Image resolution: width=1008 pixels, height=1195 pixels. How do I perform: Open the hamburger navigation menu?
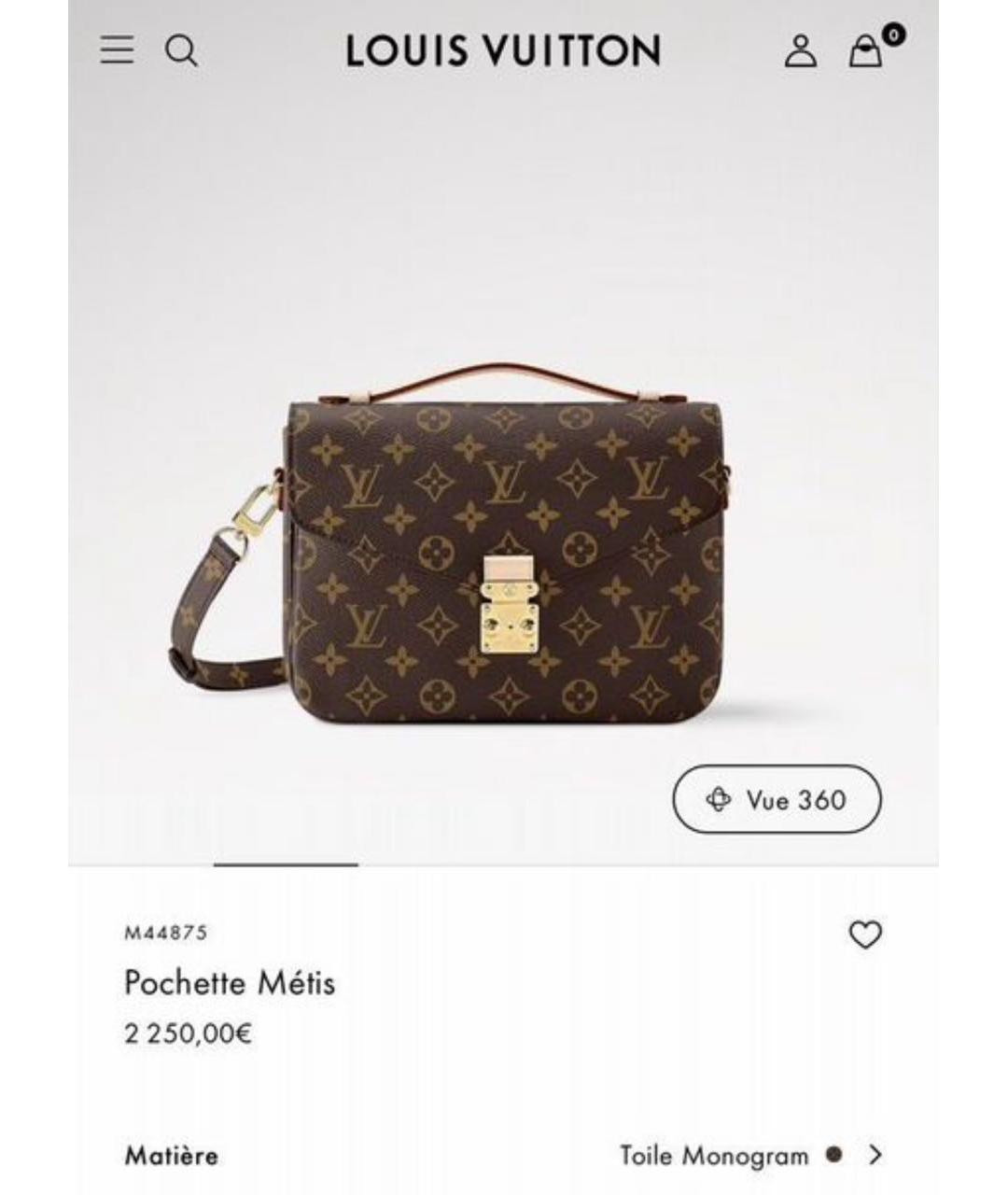[114, 50]
